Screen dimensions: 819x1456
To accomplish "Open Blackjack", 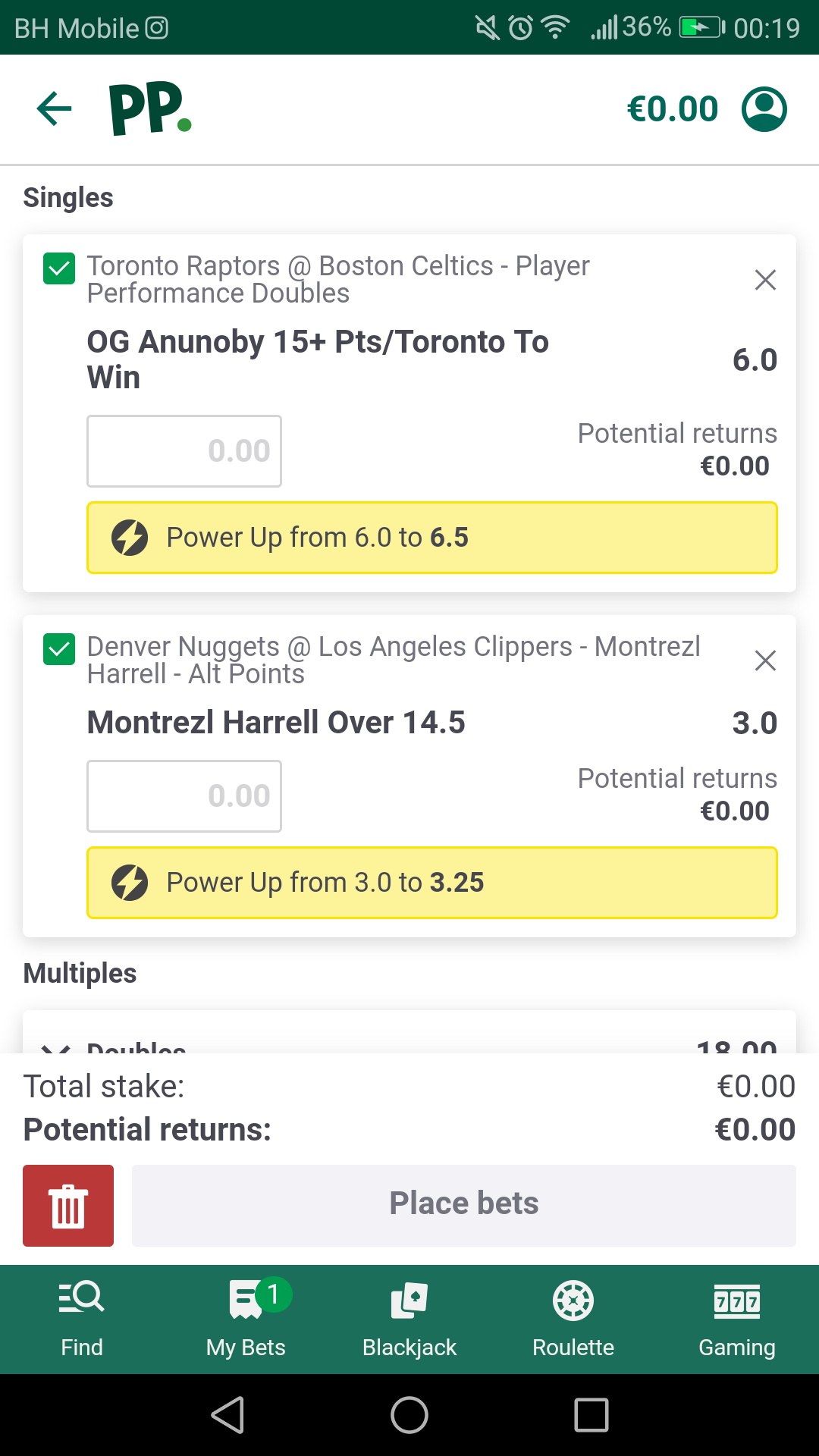I will coord(409,1319).
